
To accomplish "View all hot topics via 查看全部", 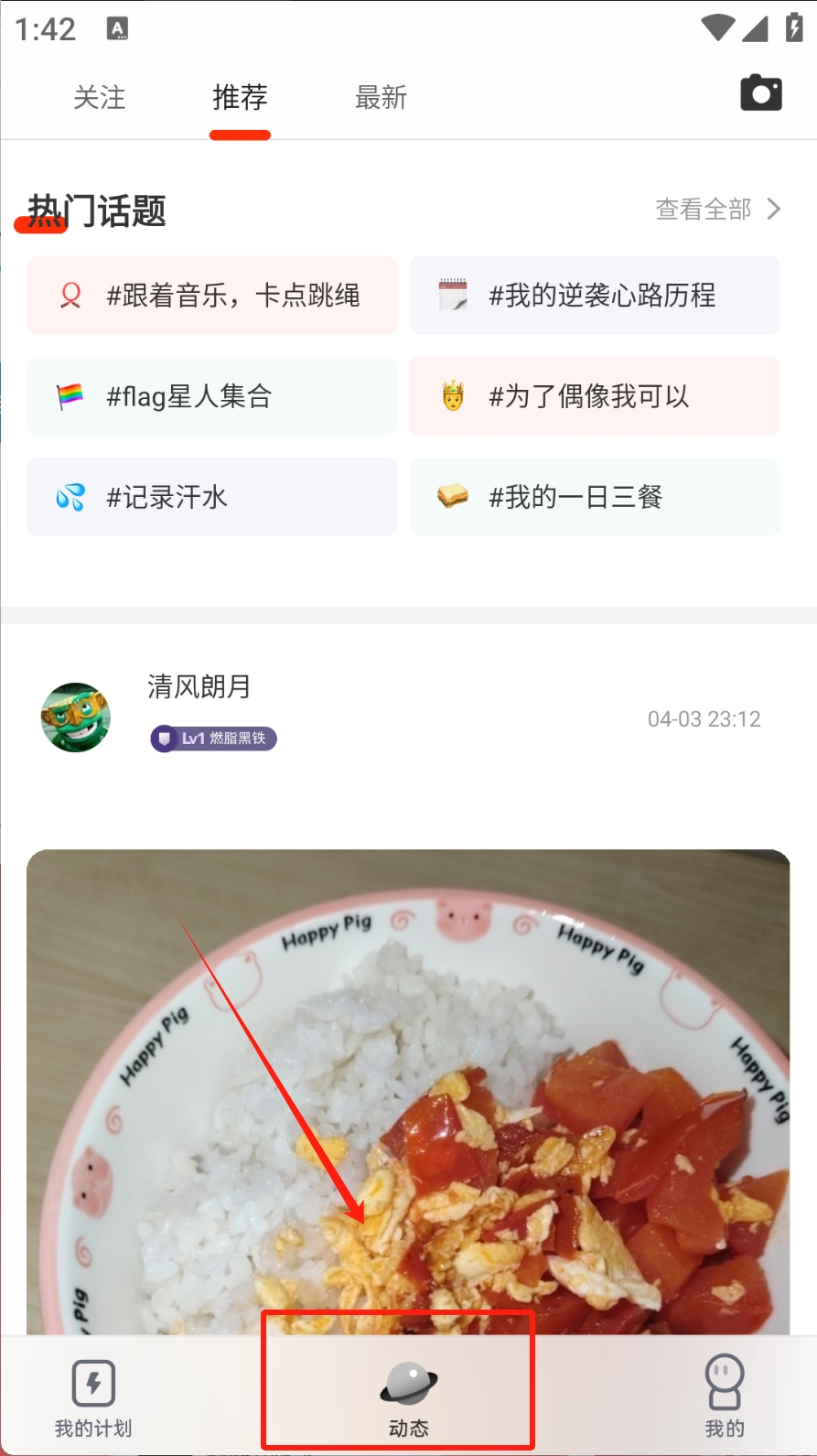I will (718, 210).
